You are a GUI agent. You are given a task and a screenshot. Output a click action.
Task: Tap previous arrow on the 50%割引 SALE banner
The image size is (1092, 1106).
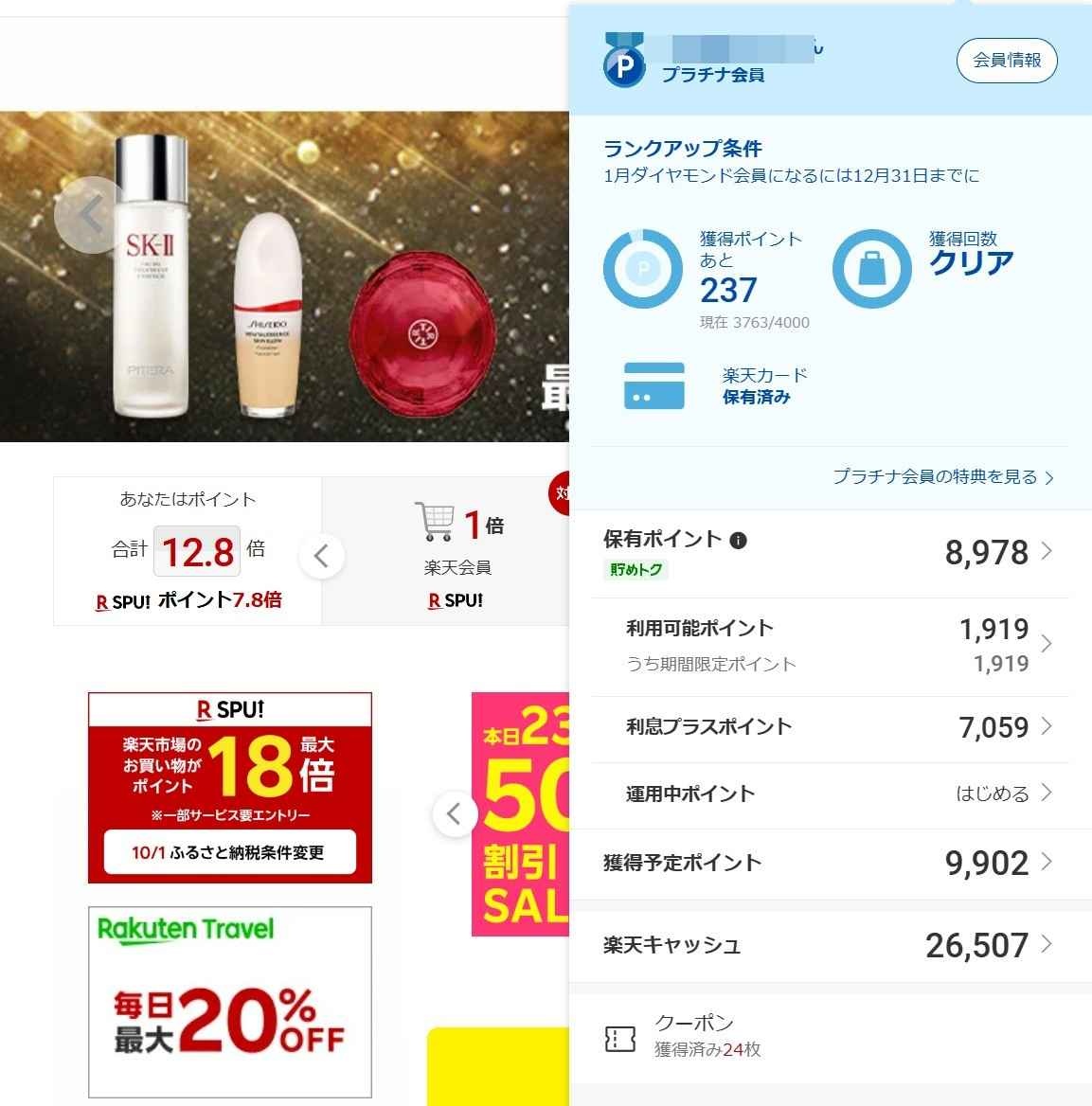455,813
